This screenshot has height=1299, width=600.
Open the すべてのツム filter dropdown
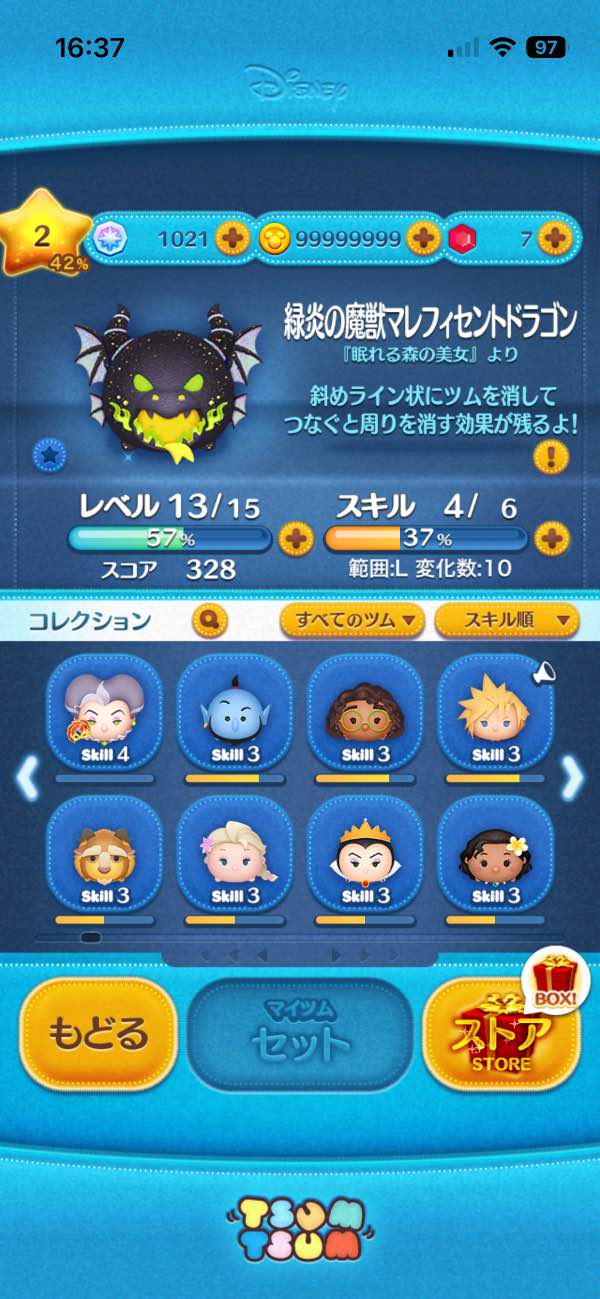pos(353,621)
